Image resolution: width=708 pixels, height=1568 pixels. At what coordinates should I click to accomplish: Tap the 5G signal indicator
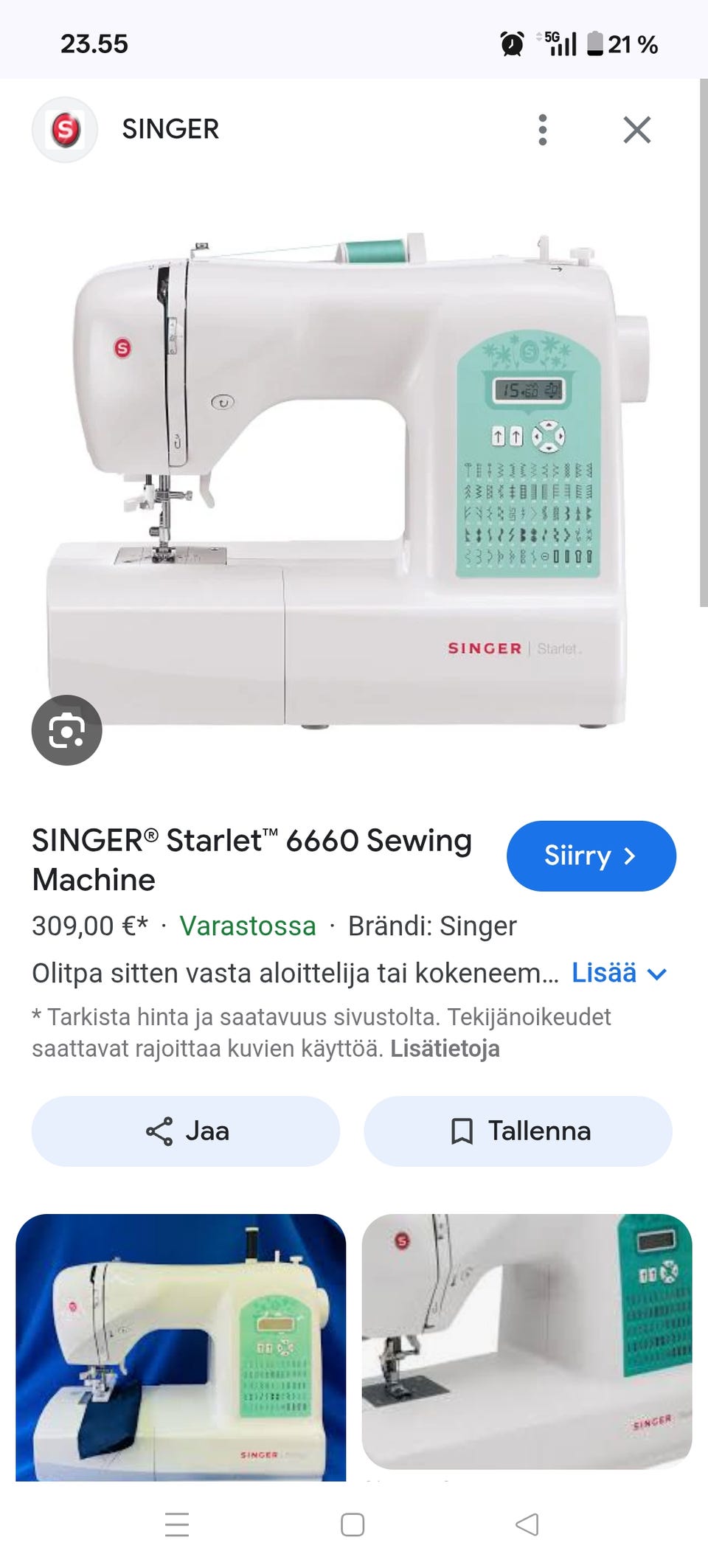pos(558,44)
